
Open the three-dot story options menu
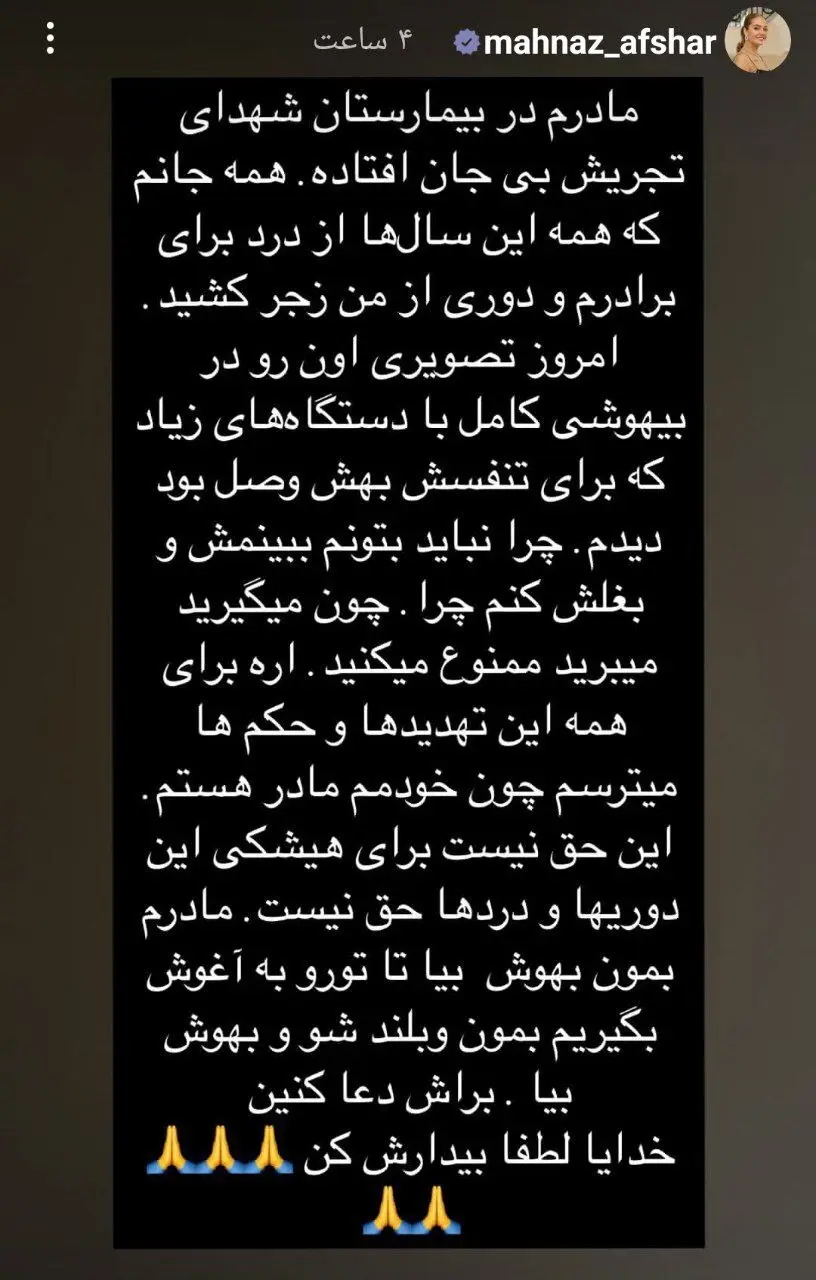[x=51, y=40]
